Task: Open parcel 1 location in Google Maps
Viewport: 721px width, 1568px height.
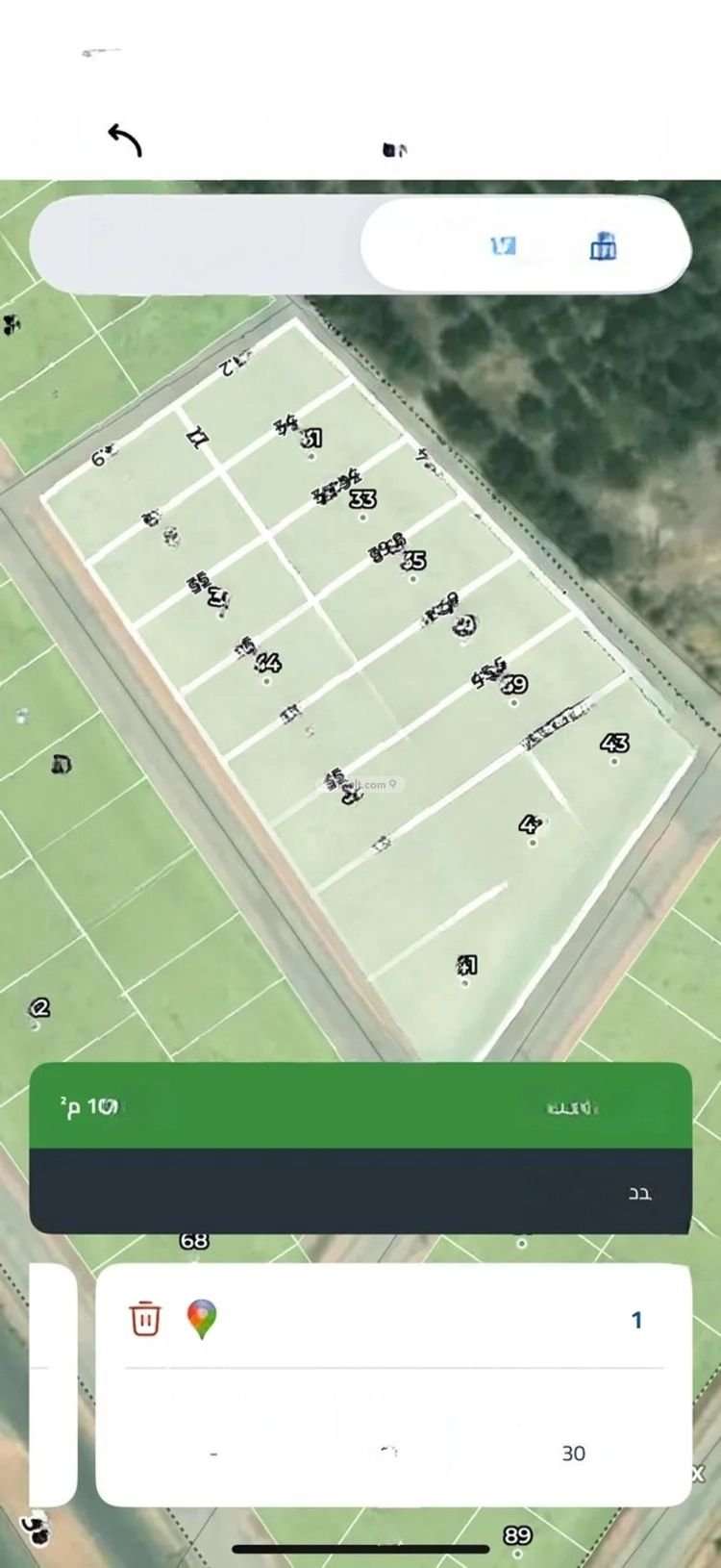Action: point(202,1318)
